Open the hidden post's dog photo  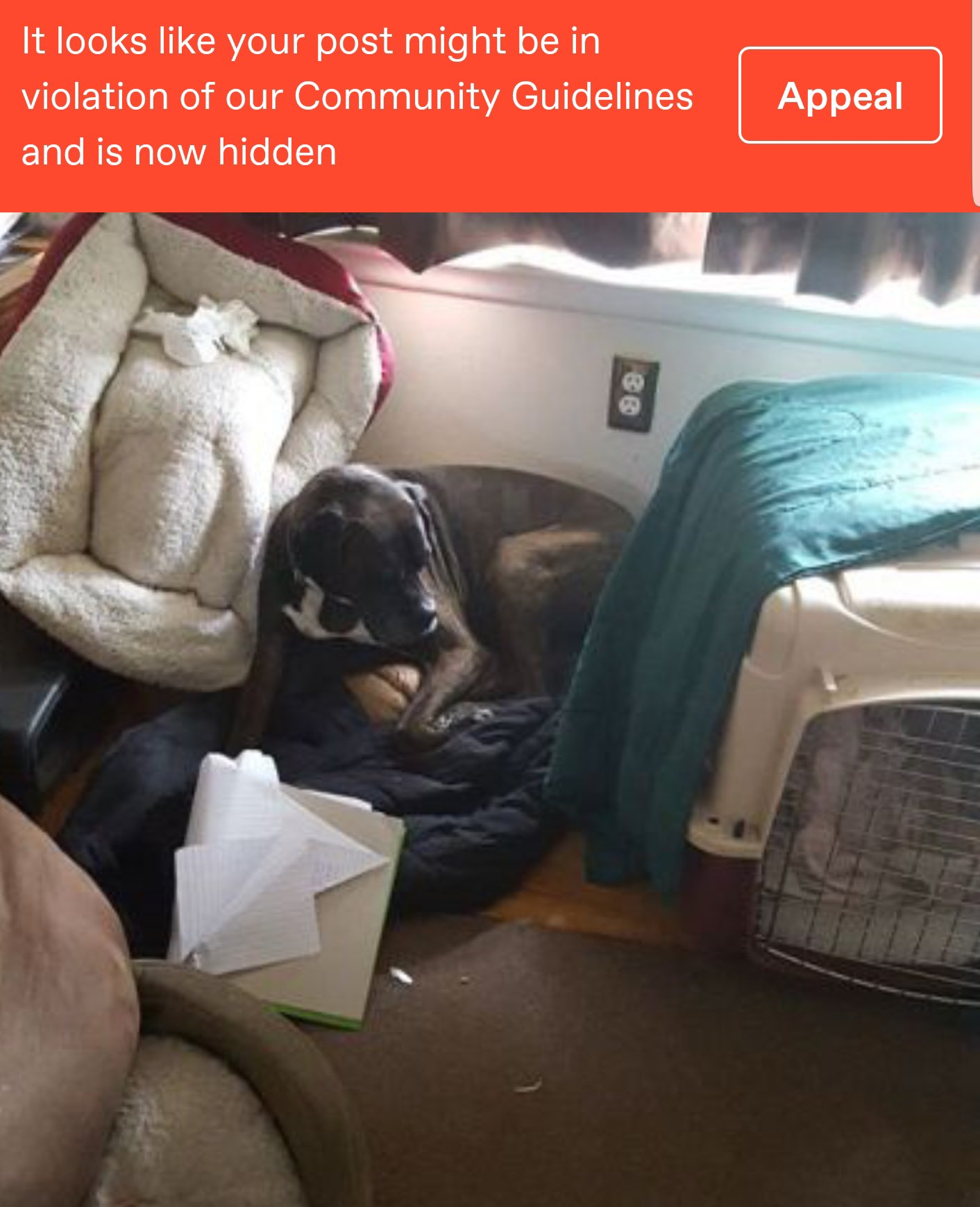point(490,708)
